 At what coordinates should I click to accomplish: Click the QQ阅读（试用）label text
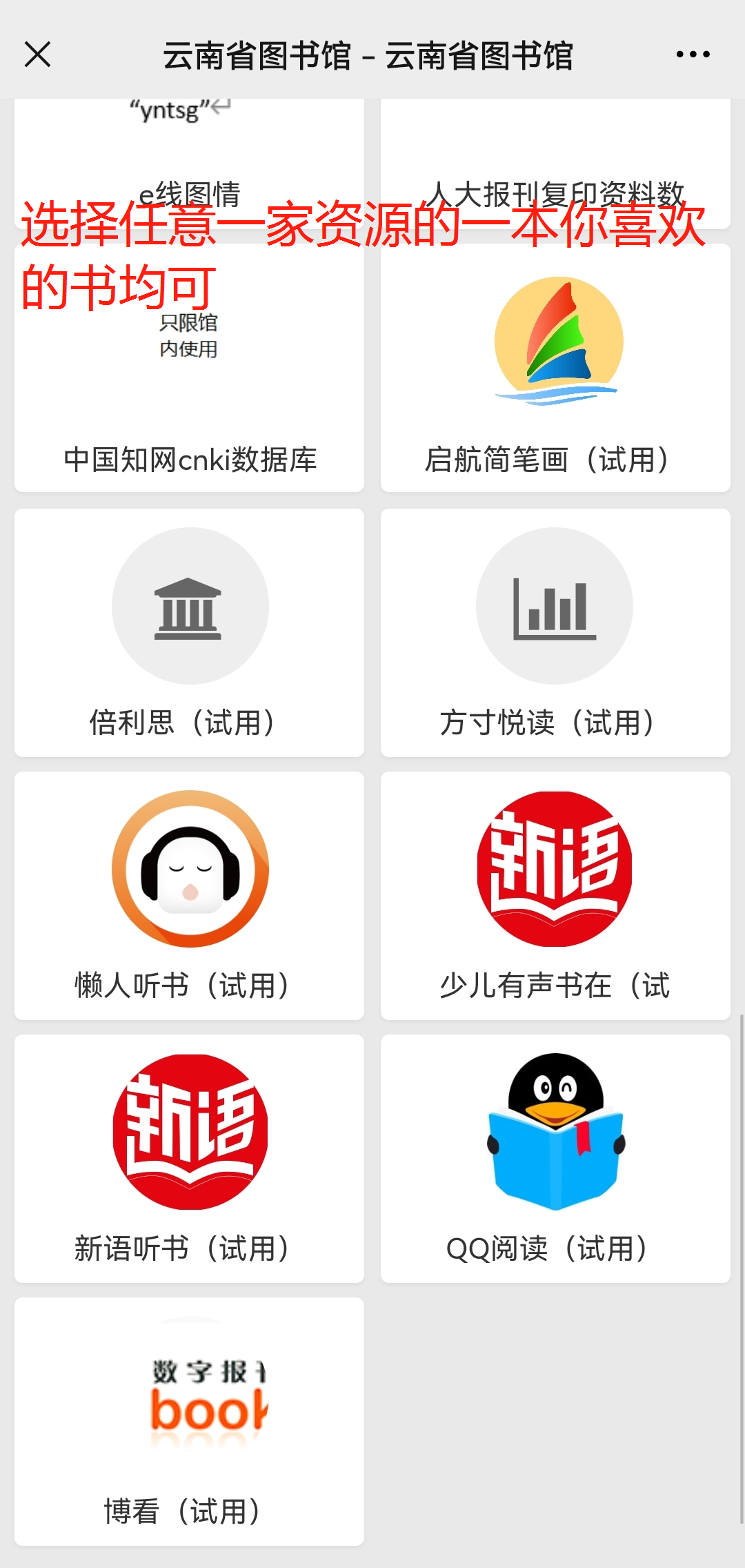(x=549, y=1247)
